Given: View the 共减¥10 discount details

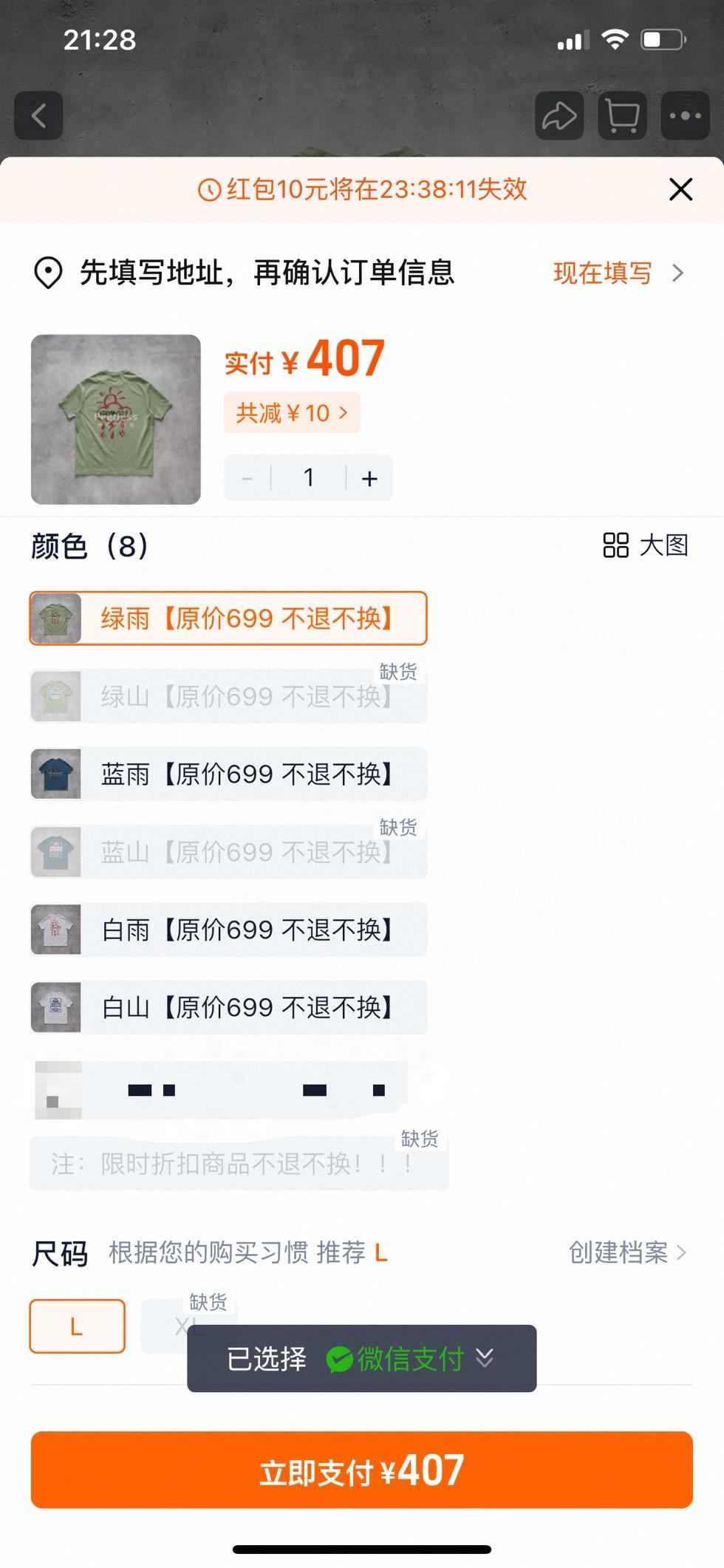Looking at the screenshot, I should tap(292, 412).
